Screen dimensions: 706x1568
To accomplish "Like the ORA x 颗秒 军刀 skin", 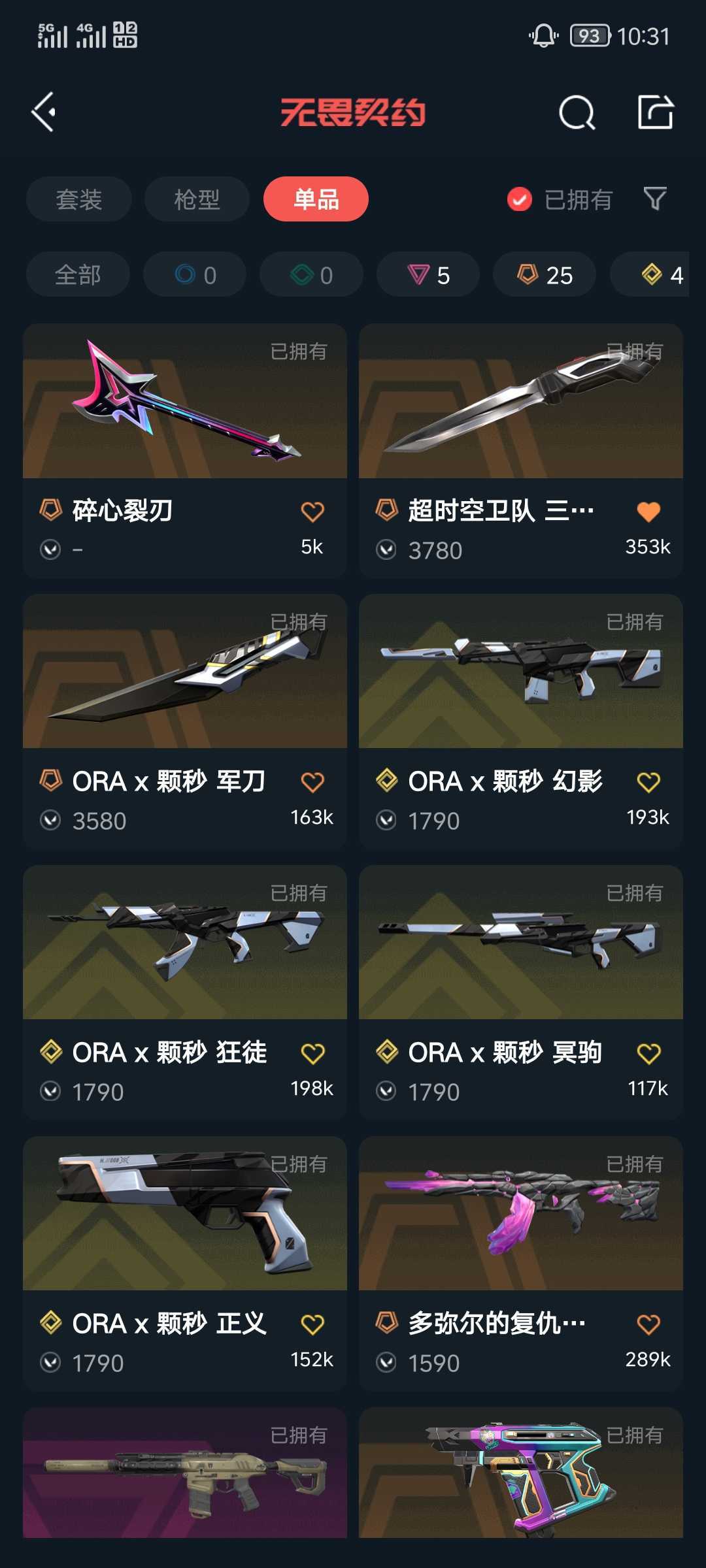I will (x=312, y=782).
